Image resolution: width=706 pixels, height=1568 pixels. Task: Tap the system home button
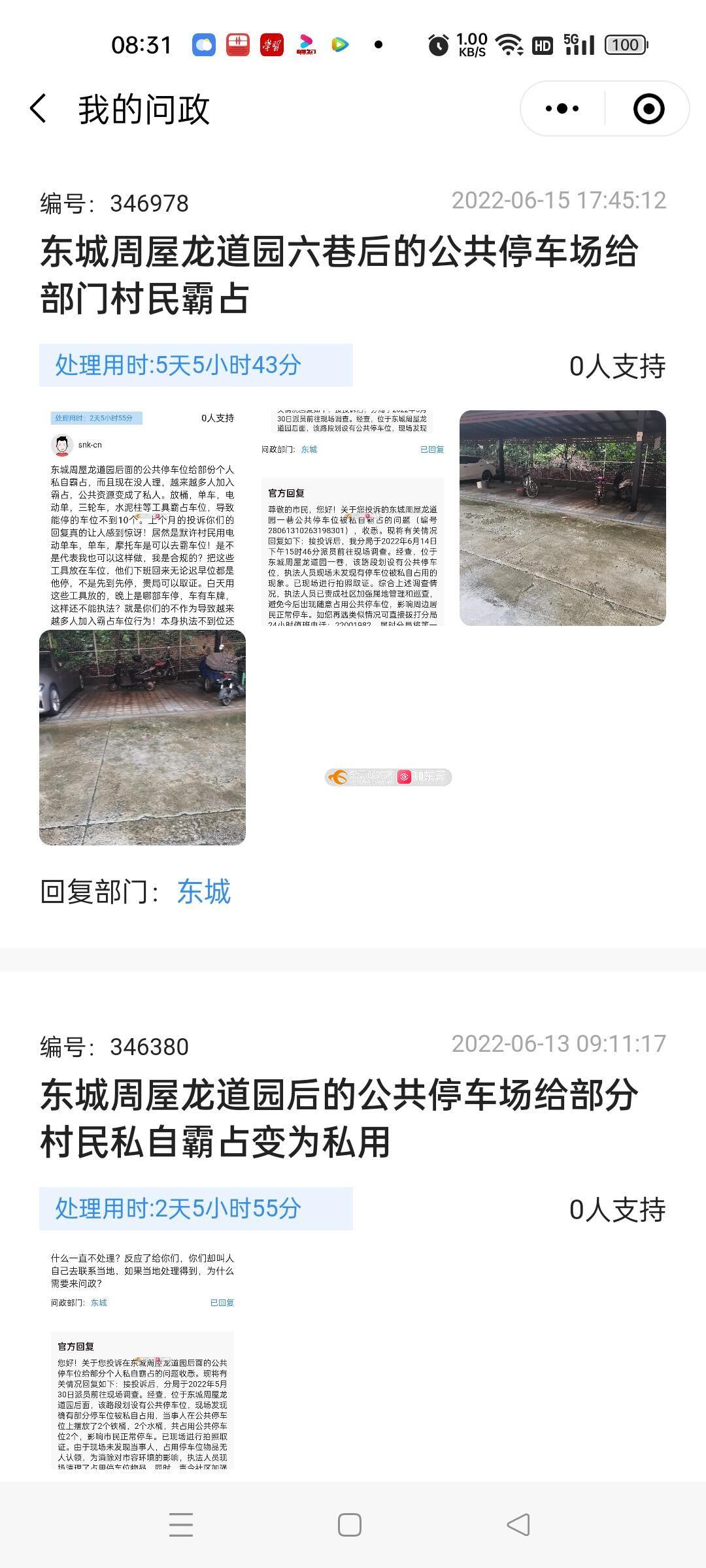tap(350, 1525)
